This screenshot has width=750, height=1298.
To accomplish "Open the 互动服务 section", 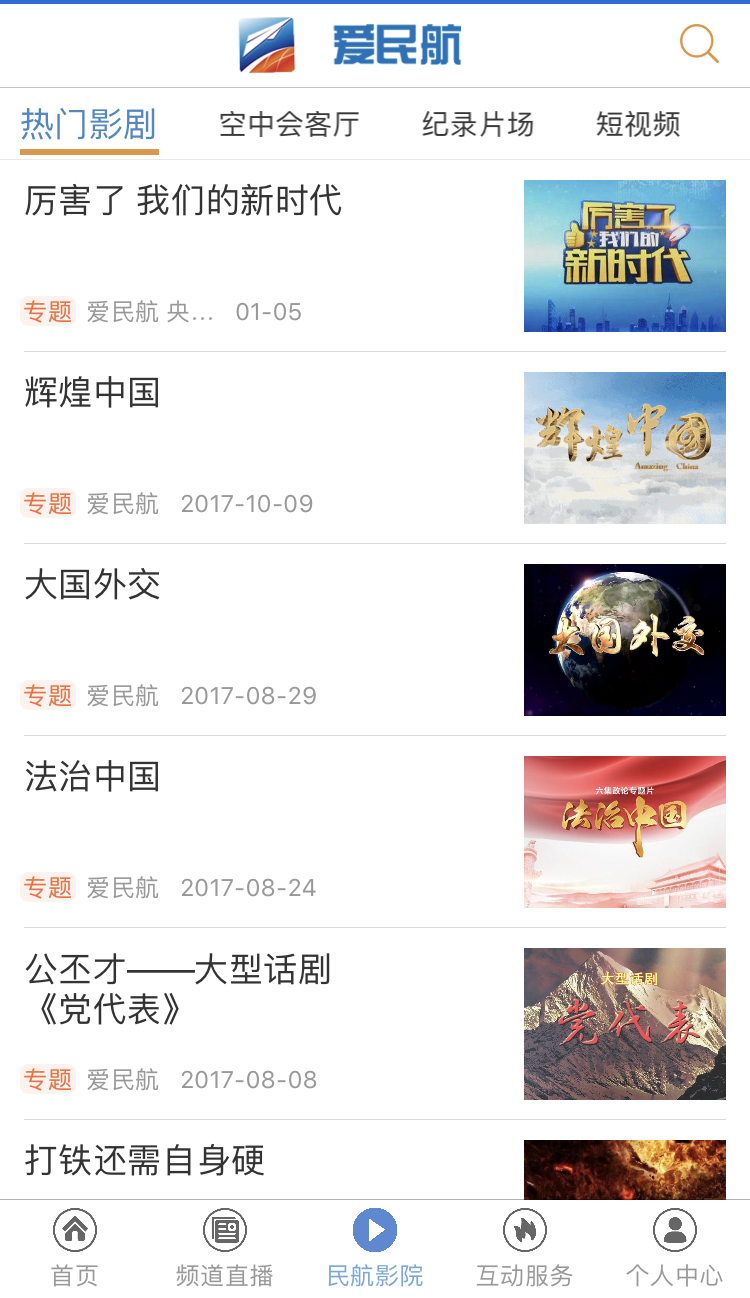I will 525,1247.
